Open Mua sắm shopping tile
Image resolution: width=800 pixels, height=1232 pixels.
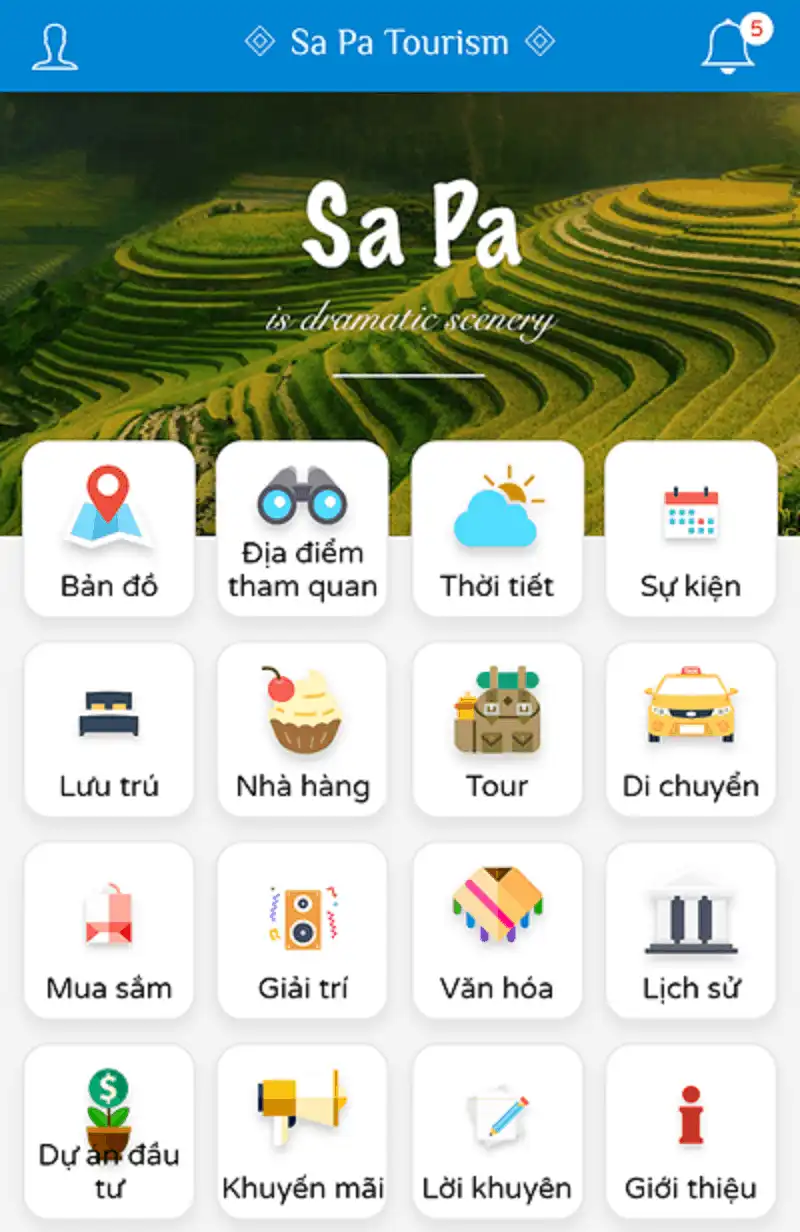(108, 930)
